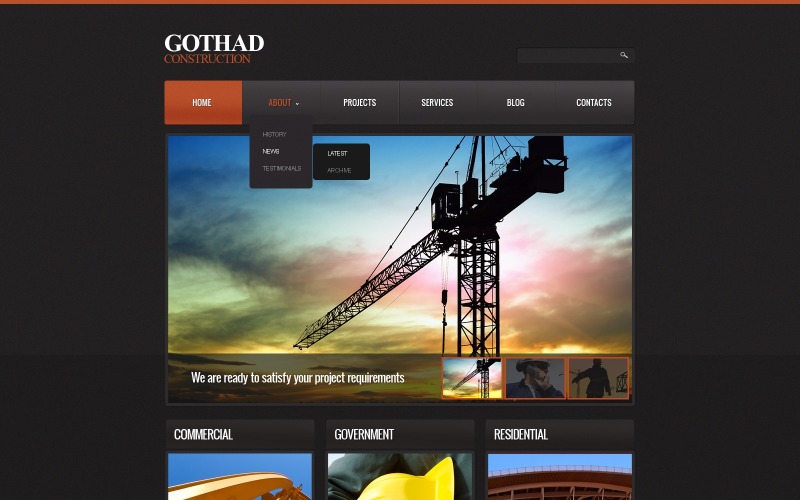Choose Latest in the News submenu
This screenshot has height=500, width=800.
[x=337, y=153]
